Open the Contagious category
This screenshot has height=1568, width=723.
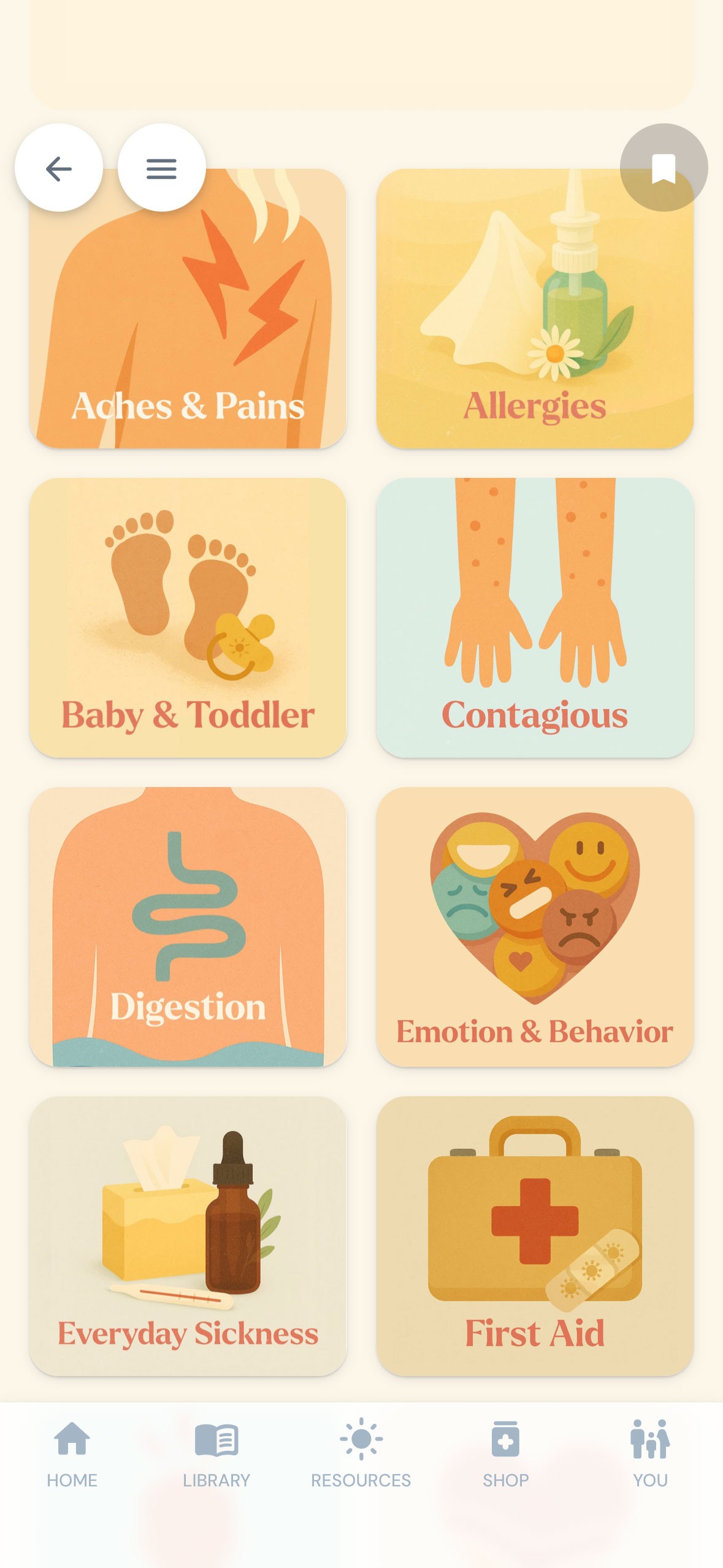coord(535,618)
